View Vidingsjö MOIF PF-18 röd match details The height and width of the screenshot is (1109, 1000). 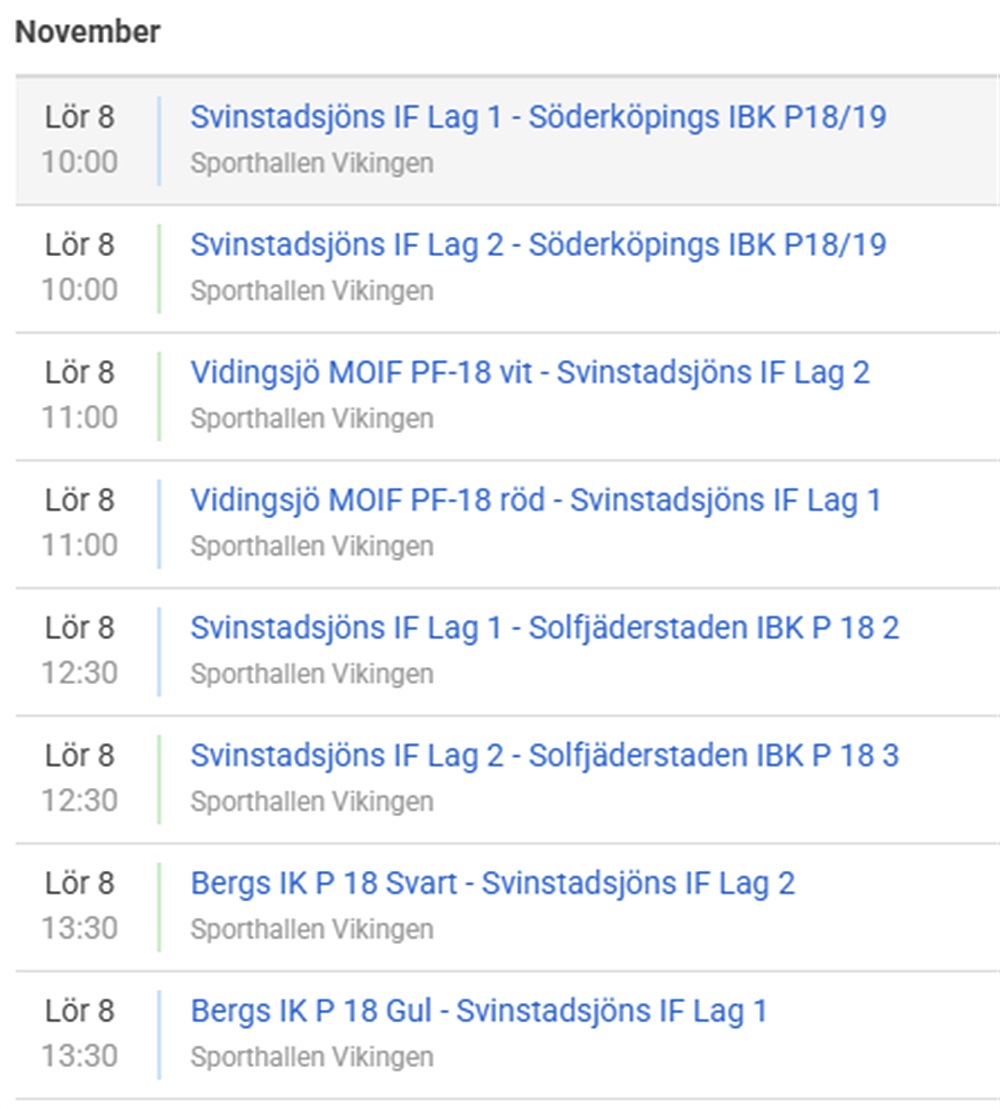pos(536,500)
